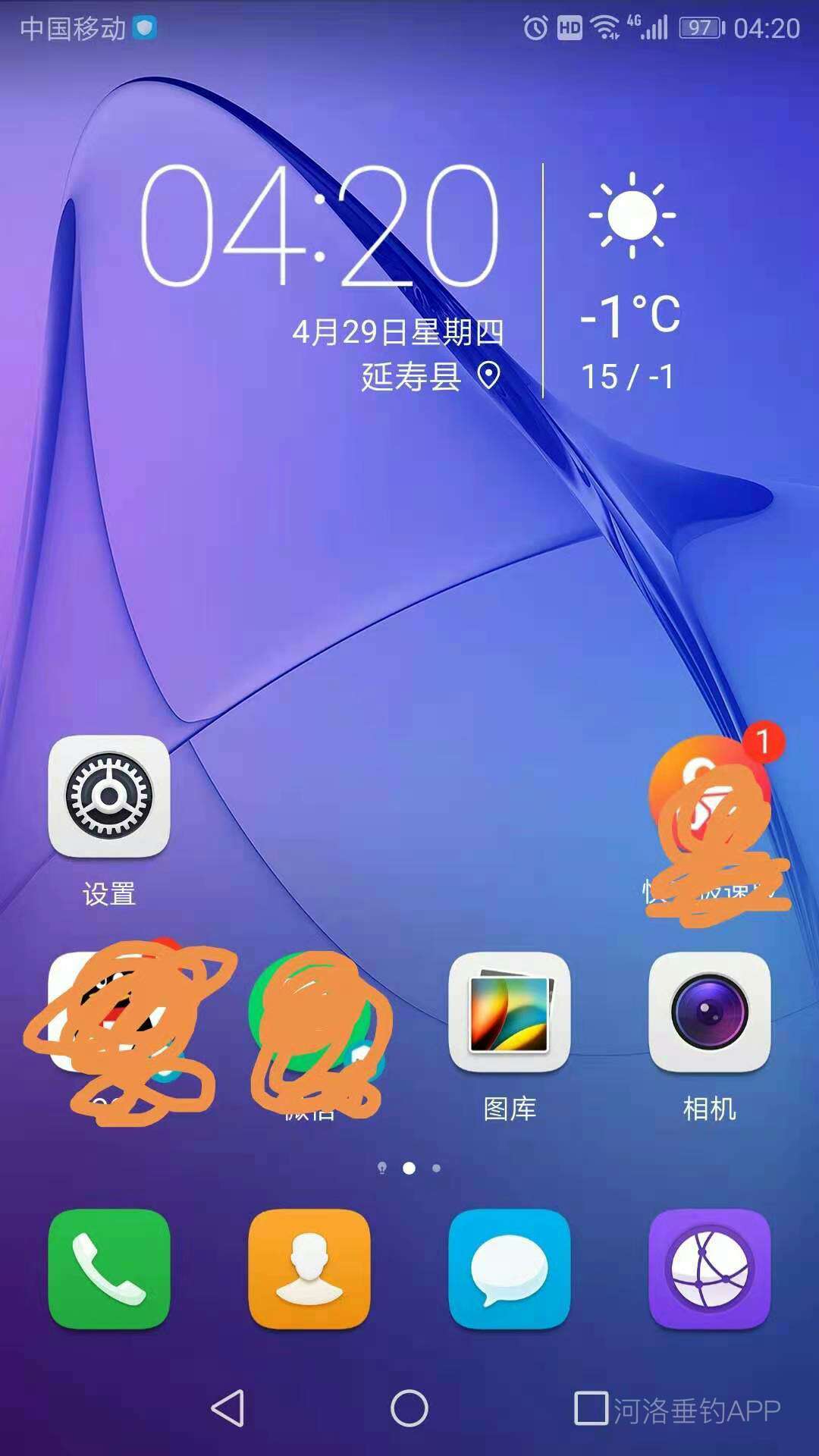Viewport: 819px width, 1456px height.
Task: Open recent apps square button
Action: pyautogui.click(x=591, y=1409)
